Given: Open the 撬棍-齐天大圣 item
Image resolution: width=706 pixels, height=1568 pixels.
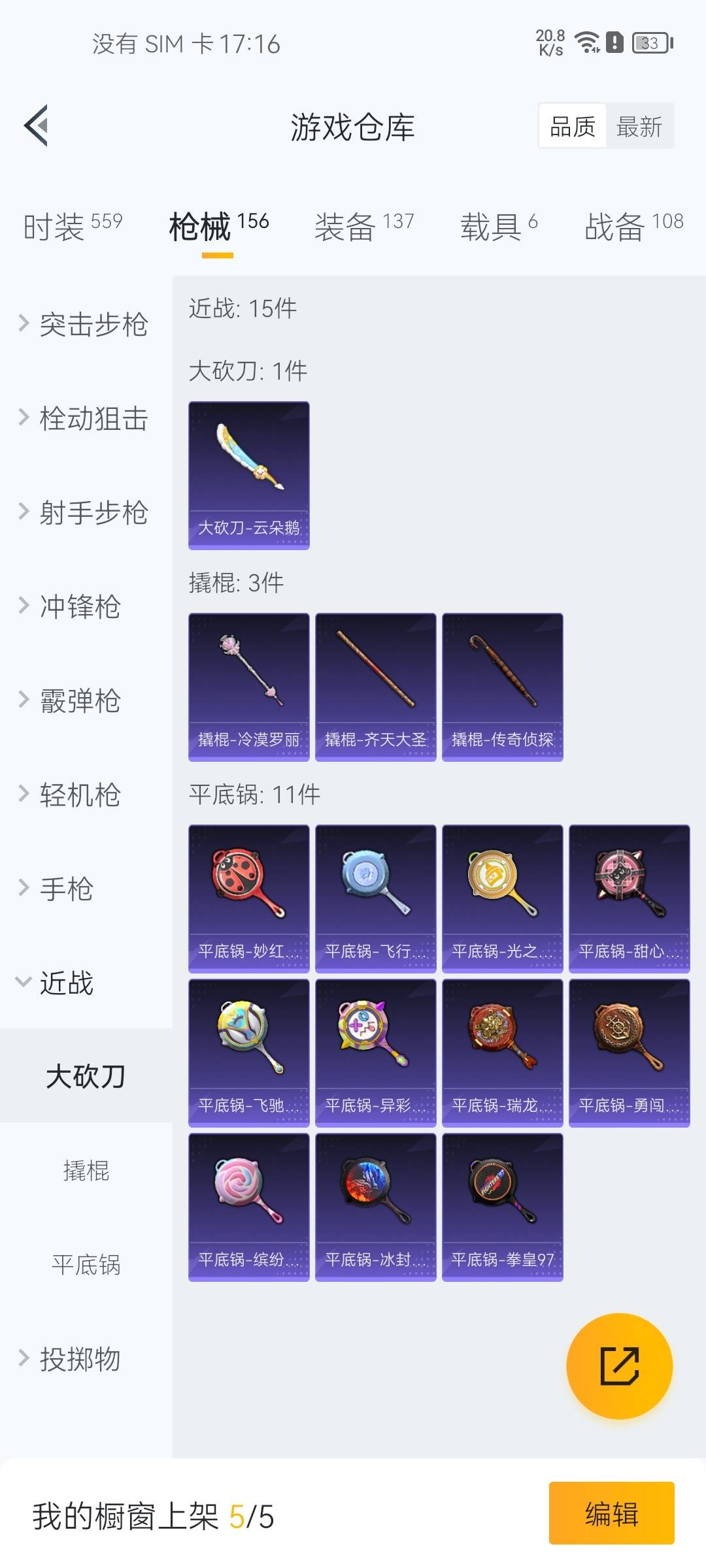Looking at the screenshot, I should (375, 687).
